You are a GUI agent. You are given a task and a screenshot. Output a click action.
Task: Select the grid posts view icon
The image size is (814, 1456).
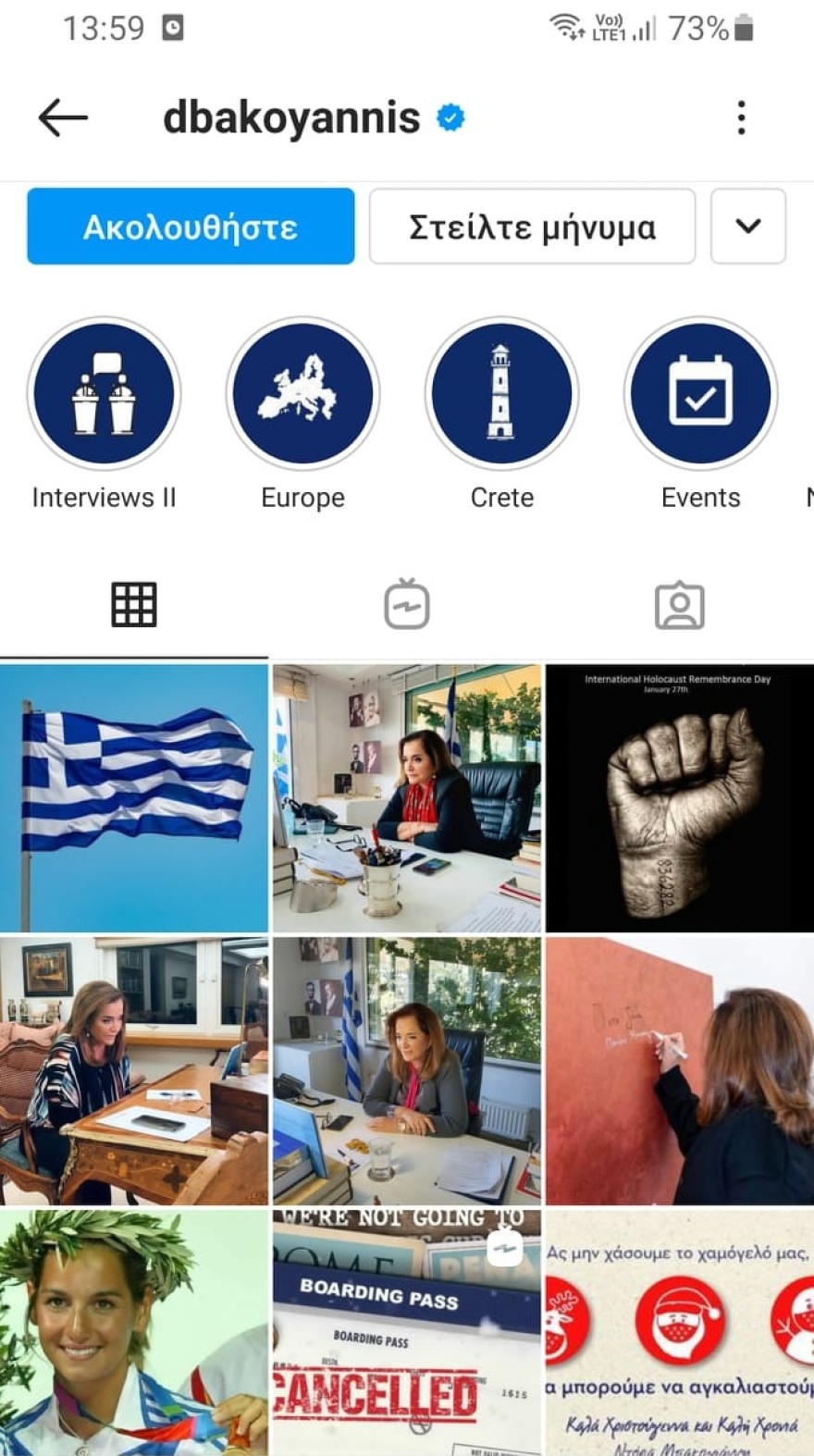pos(134,604)
